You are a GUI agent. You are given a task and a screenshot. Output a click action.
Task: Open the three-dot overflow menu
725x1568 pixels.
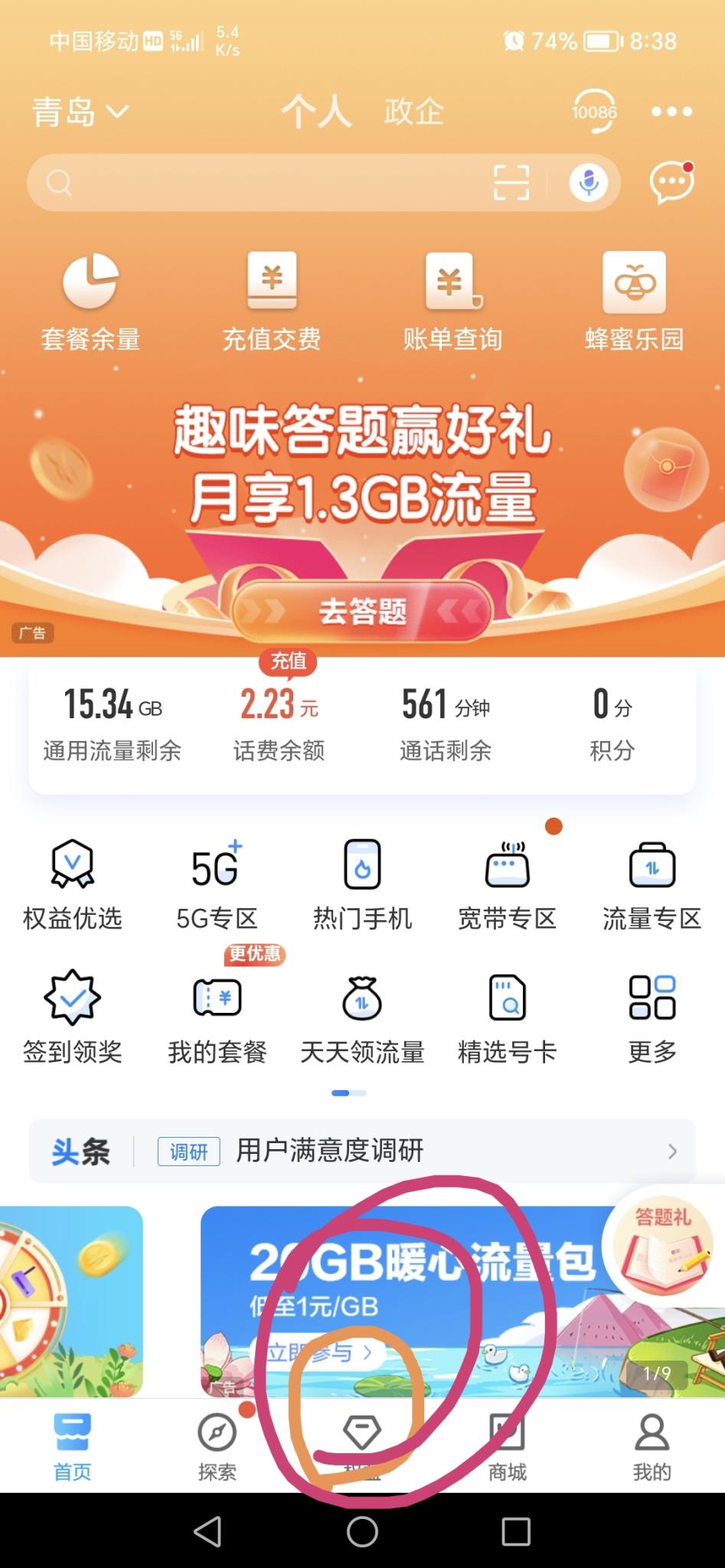point(671,112)
